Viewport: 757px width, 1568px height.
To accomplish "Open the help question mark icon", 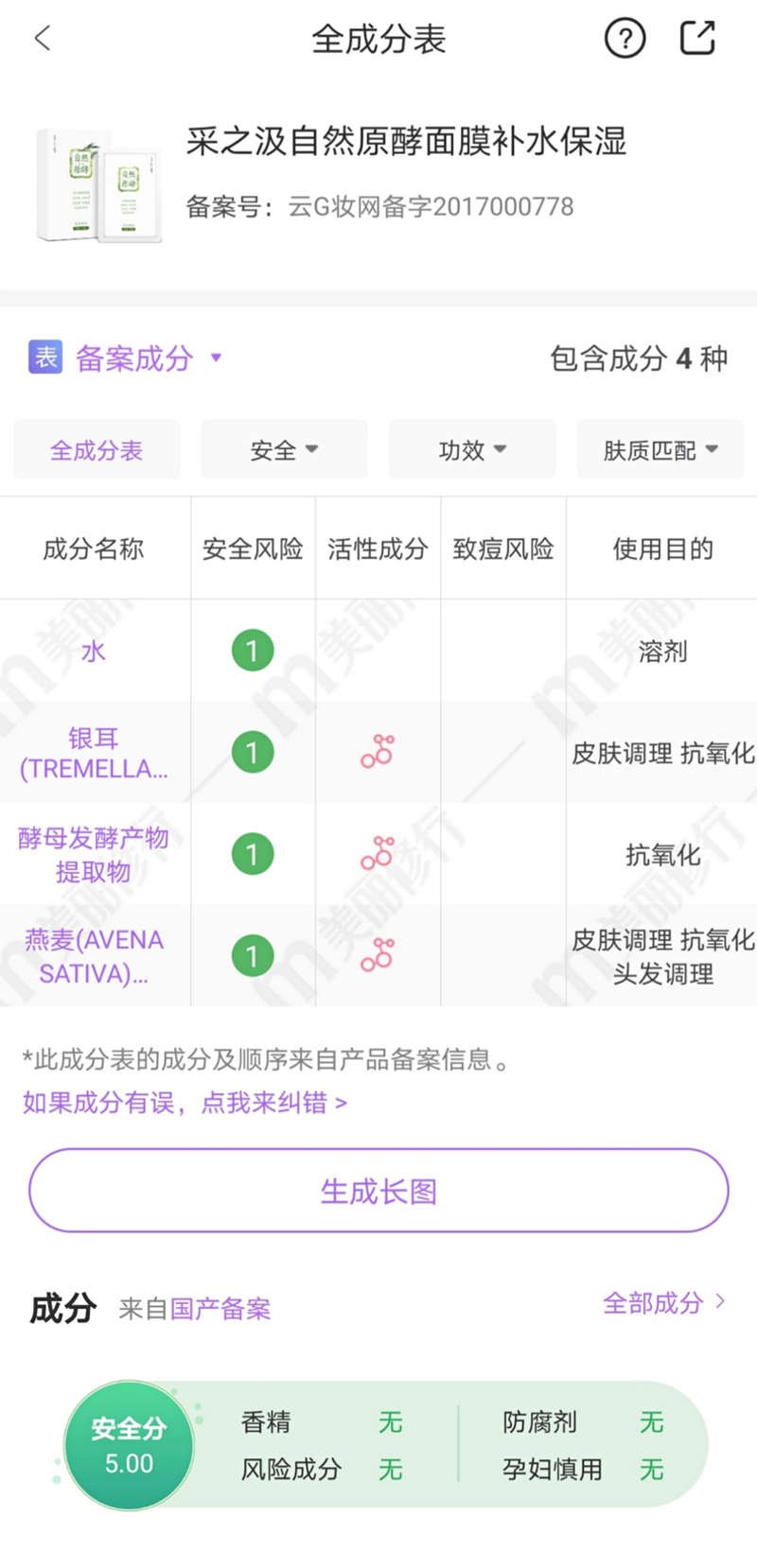I will coord(625,39).
